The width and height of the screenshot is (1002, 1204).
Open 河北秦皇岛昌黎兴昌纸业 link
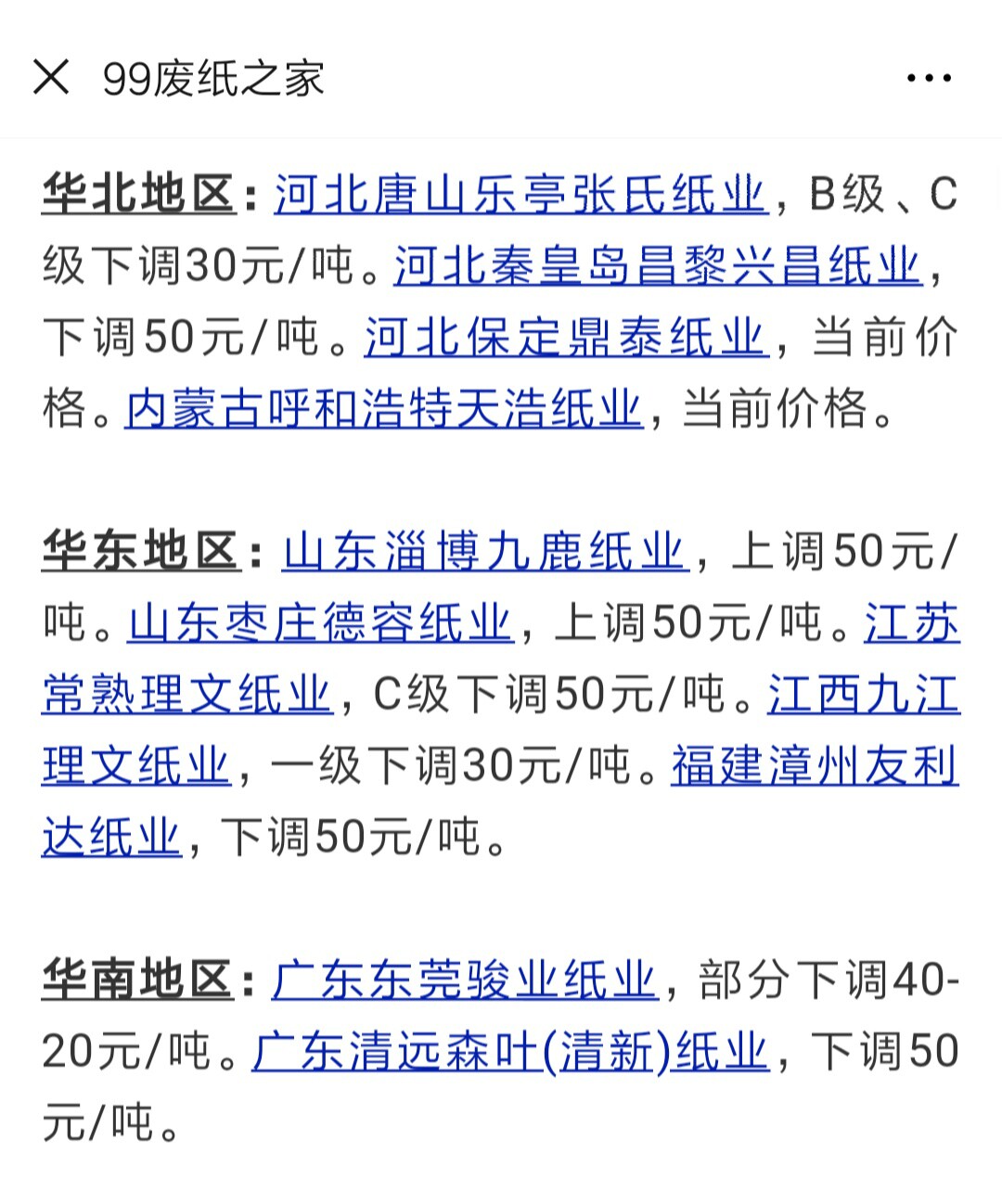pyautogui.click(x=657, y=266)
